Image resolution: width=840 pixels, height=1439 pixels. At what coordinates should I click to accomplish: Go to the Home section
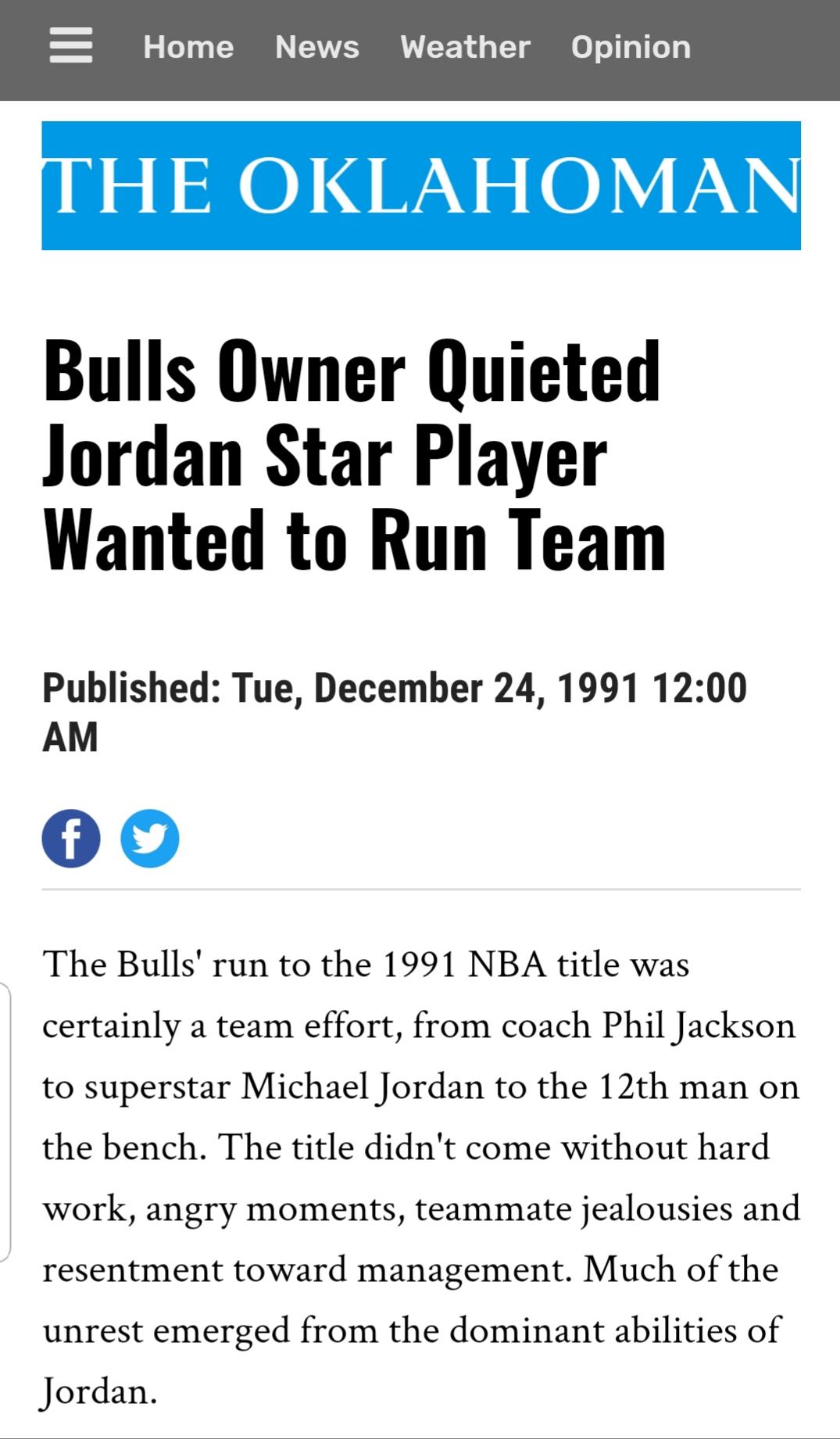188,47
